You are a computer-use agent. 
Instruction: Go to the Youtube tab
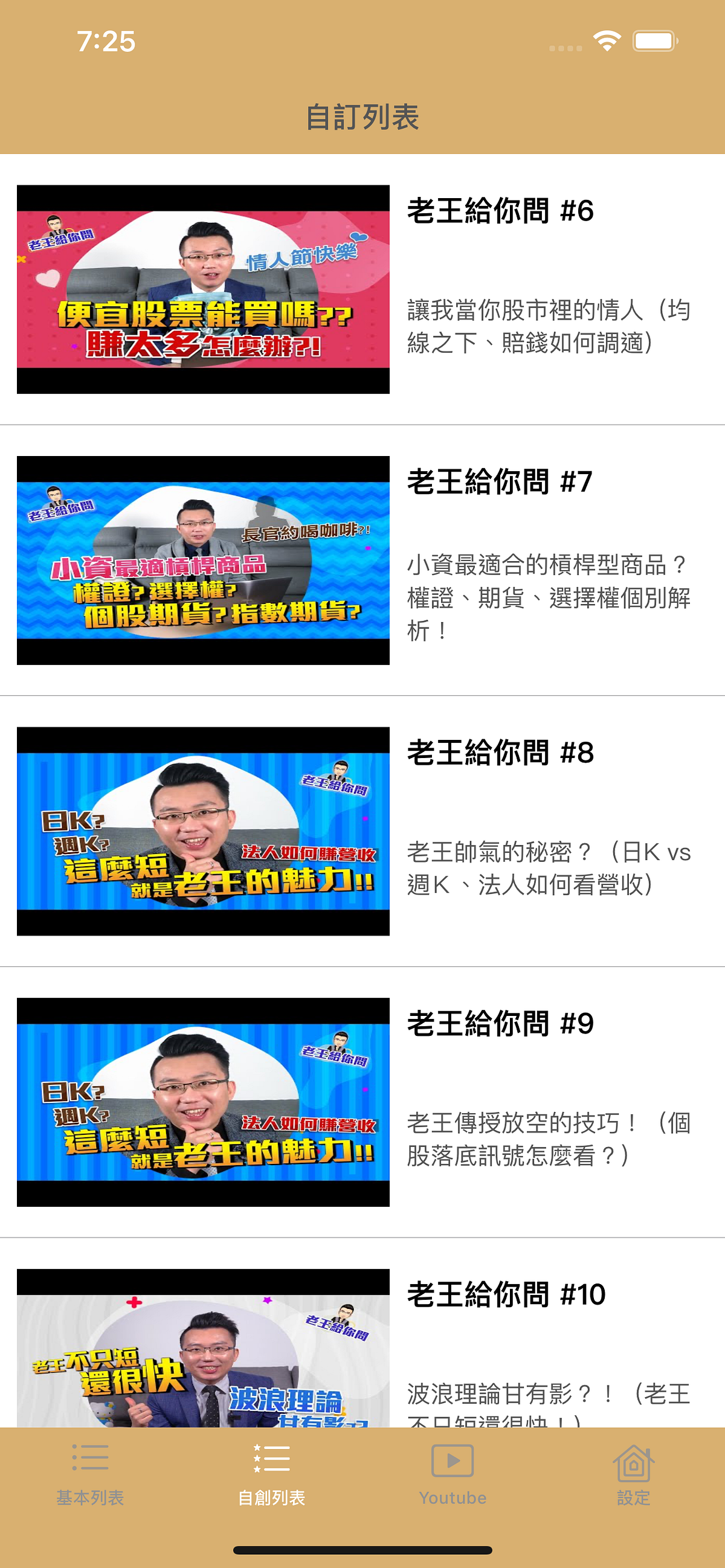point(453,1473)
